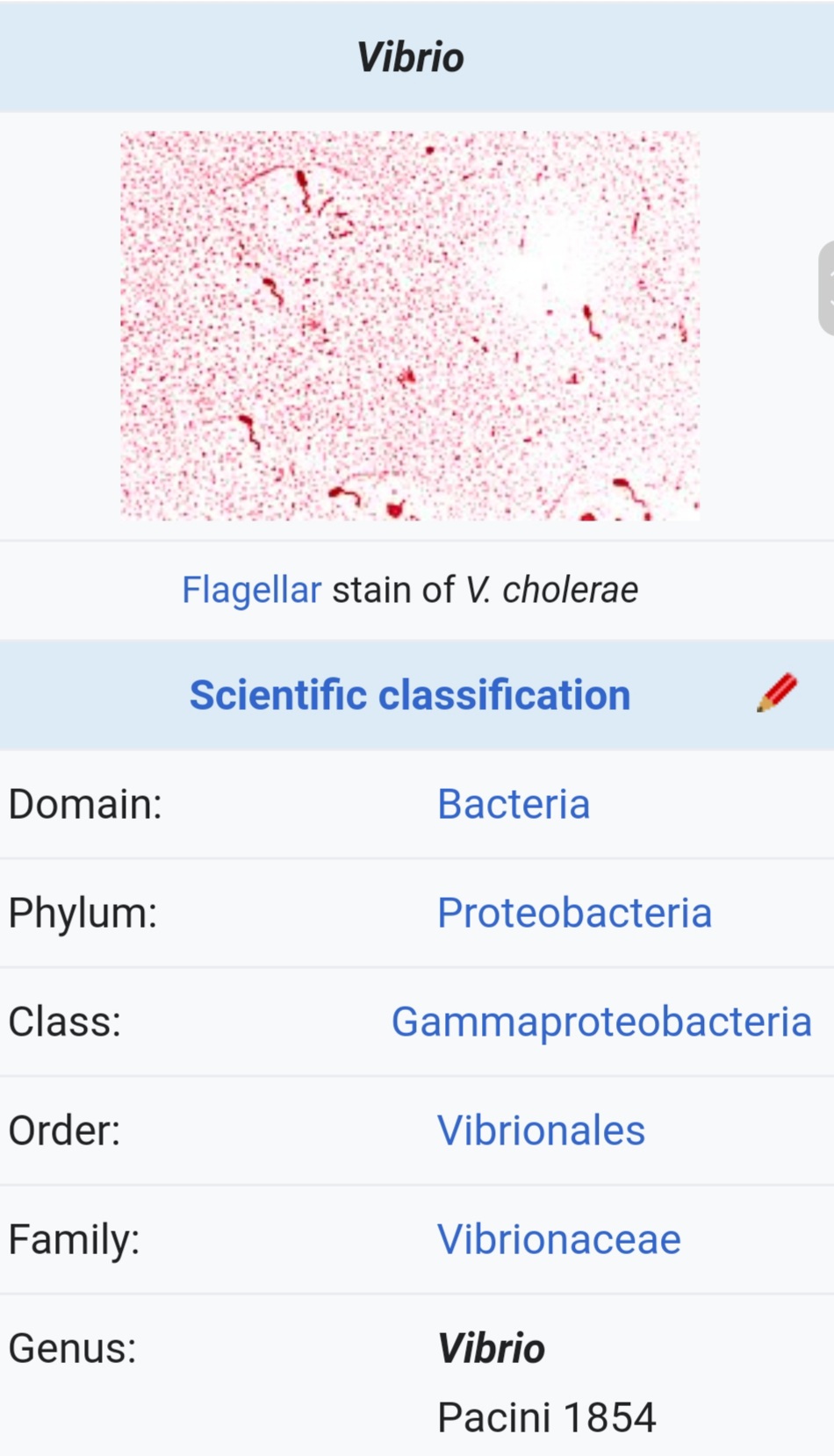Go to the Gammaproteobacteria class page

coord(601,1022)
